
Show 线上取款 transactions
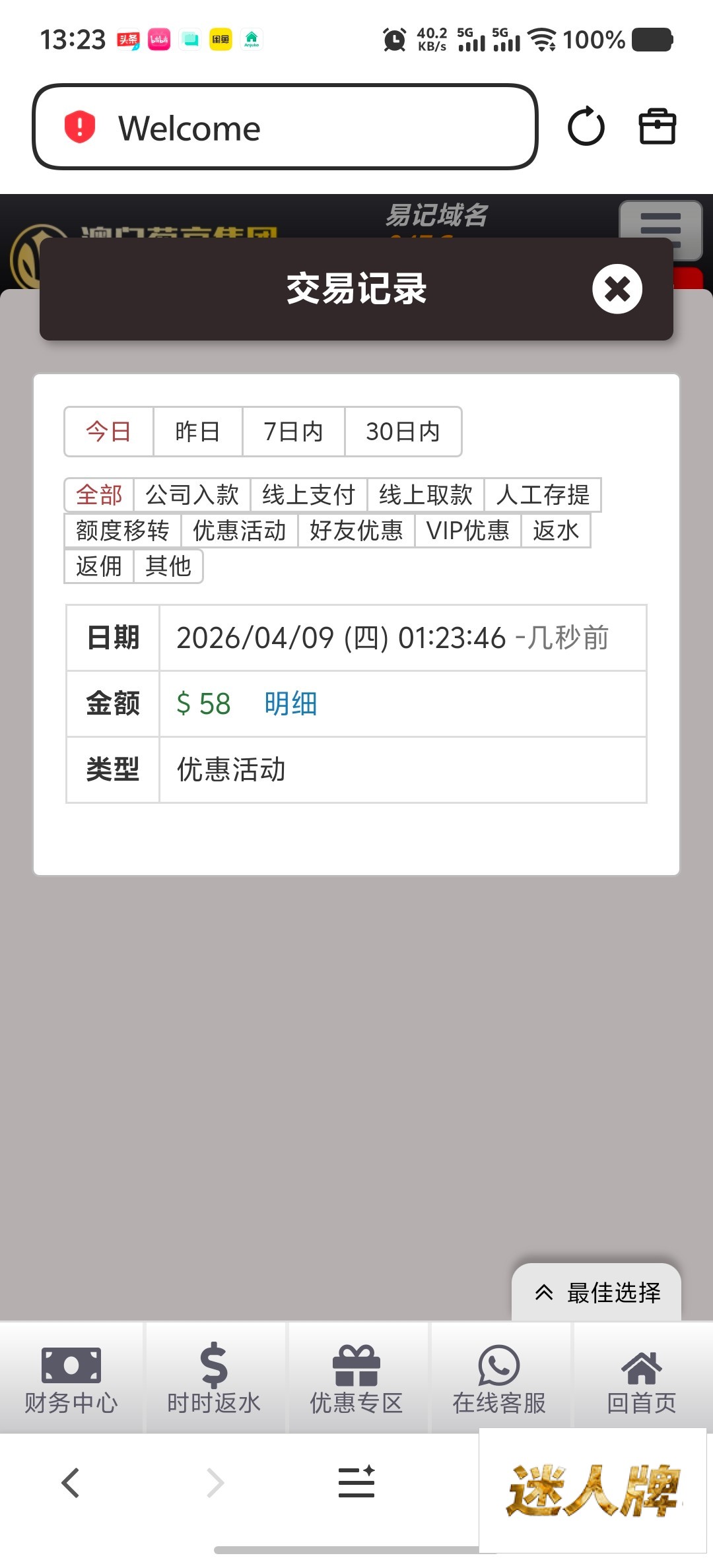425,495
